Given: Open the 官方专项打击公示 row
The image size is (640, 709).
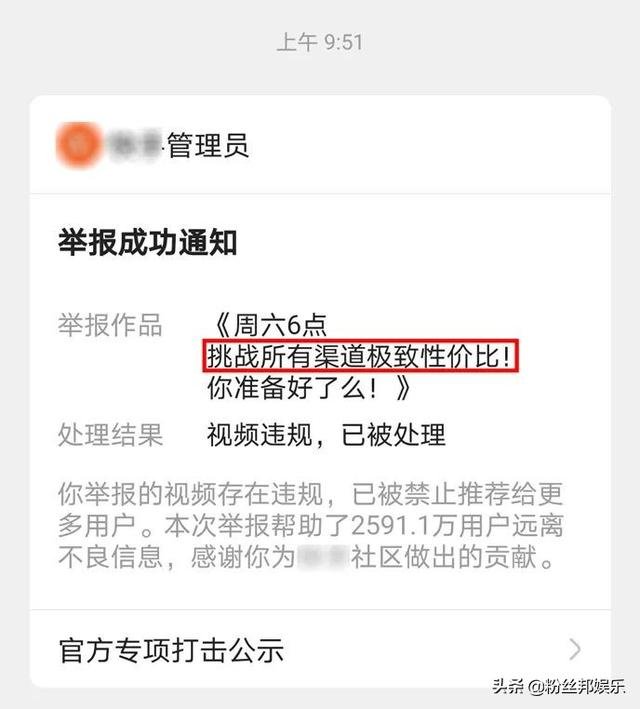Looking at the screenshot, I should [x=320, y=650].
